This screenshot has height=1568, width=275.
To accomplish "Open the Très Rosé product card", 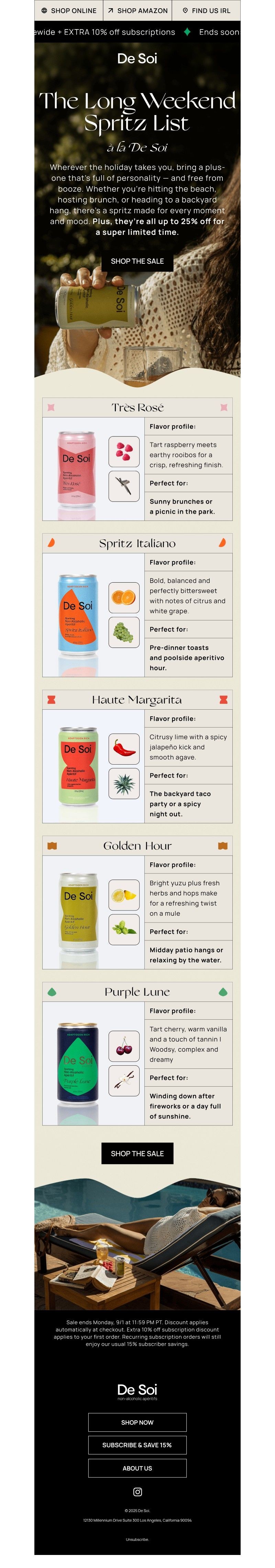I will point(137,460).
